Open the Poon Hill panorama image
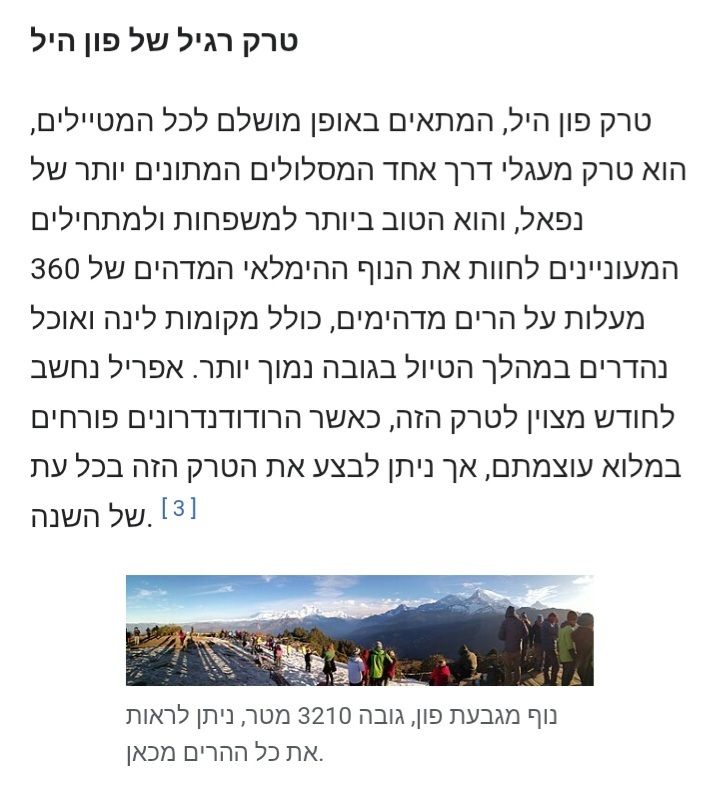Screen dimensions: 713x786 (359, 630)
